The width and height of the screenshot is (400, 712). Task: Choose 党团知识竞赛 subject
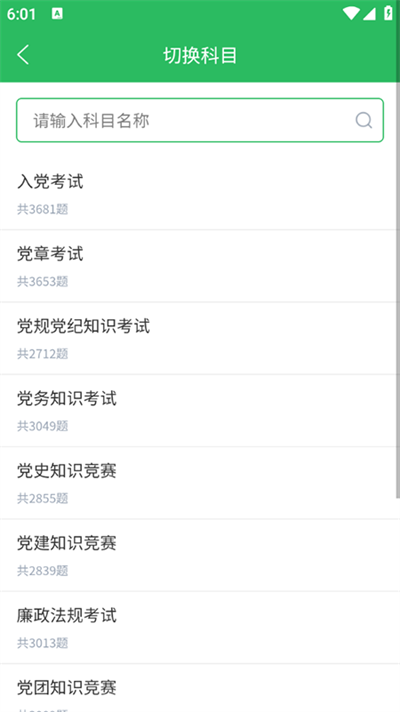[x=198, y=688]
